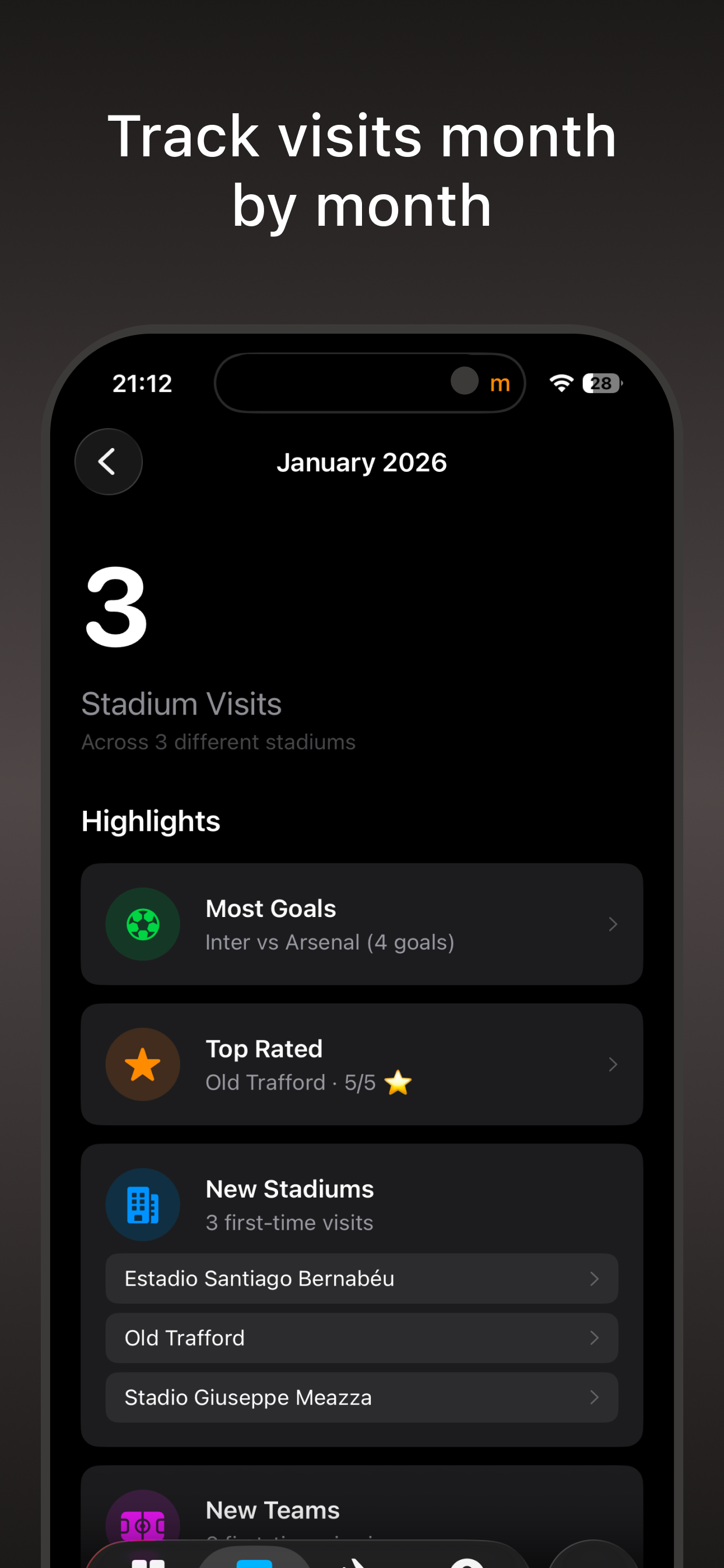The height and width of the screenshot is (1568, 724).
Task: Select the Across 3 different stadiums subtitle
Action: click(219, 741)
